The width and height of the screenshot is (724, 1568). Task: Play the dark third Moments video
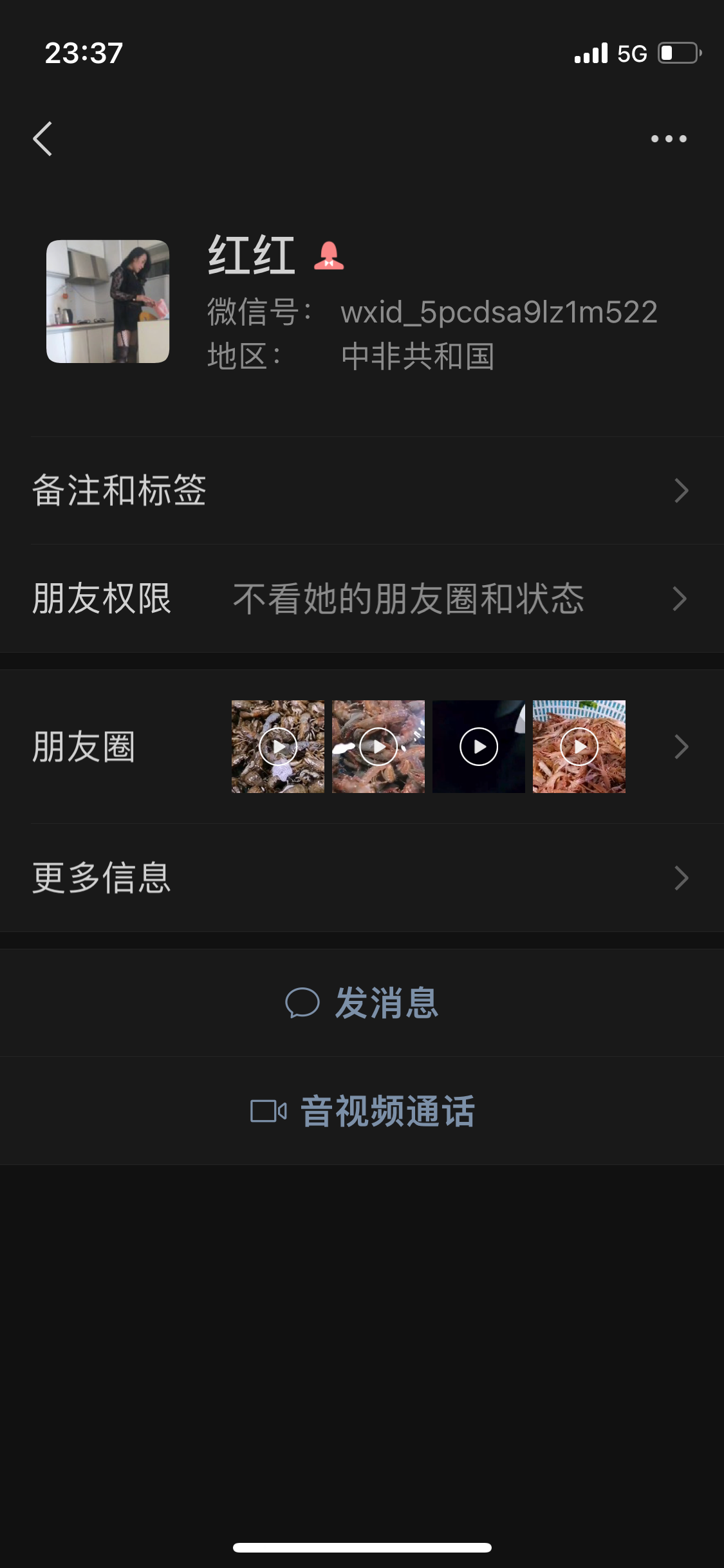479,745
